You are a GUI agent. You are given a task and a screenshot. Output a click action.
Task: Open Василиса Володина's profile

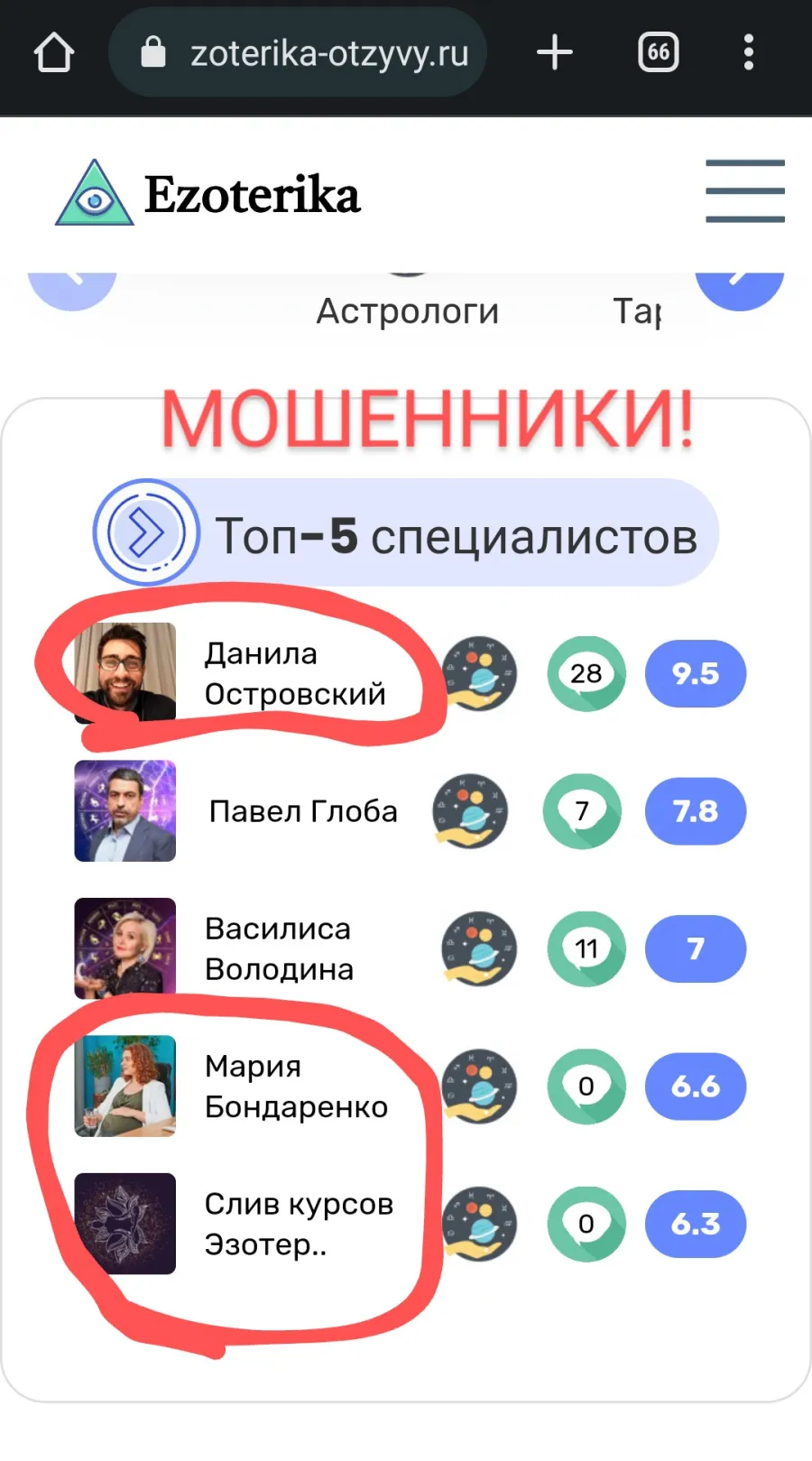click(279, 948)
